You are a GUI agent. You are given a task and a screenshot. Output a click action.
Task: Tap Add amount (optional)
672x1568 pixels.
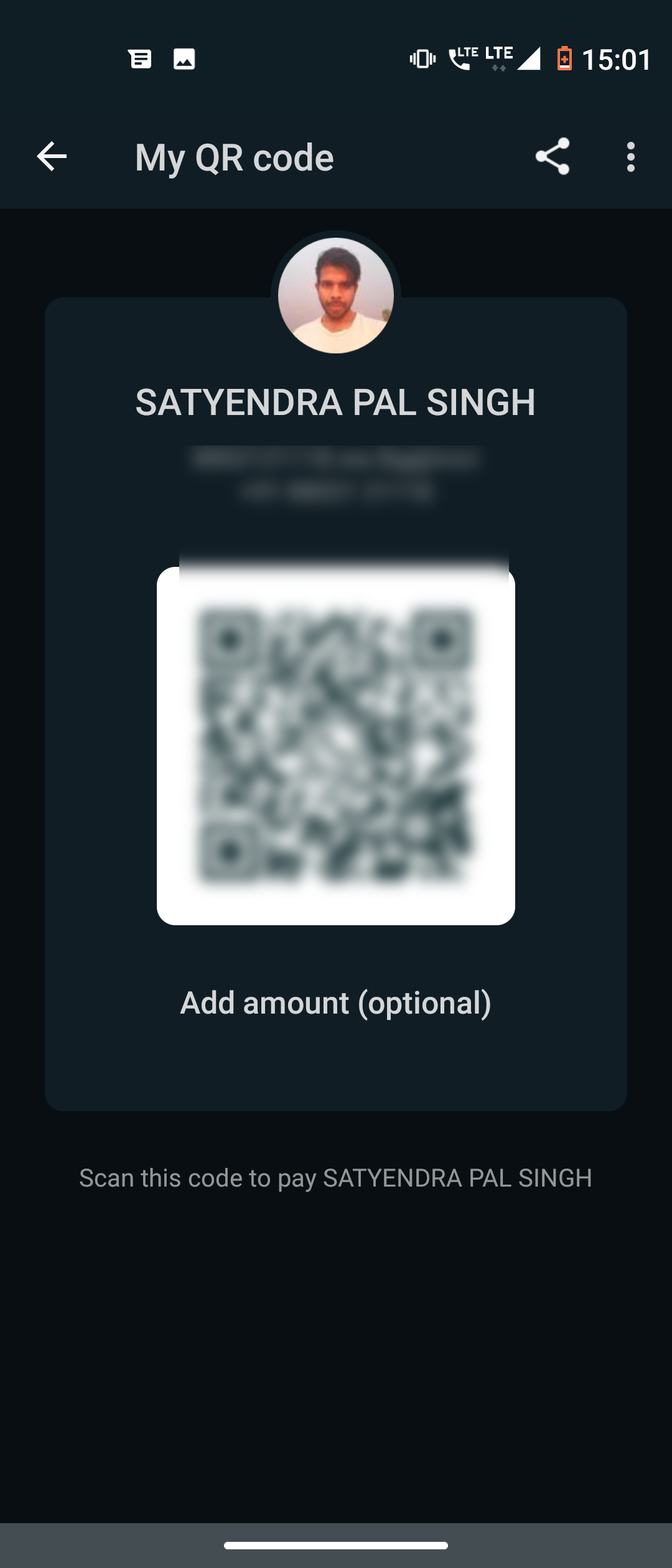(x=335, y=1002)
